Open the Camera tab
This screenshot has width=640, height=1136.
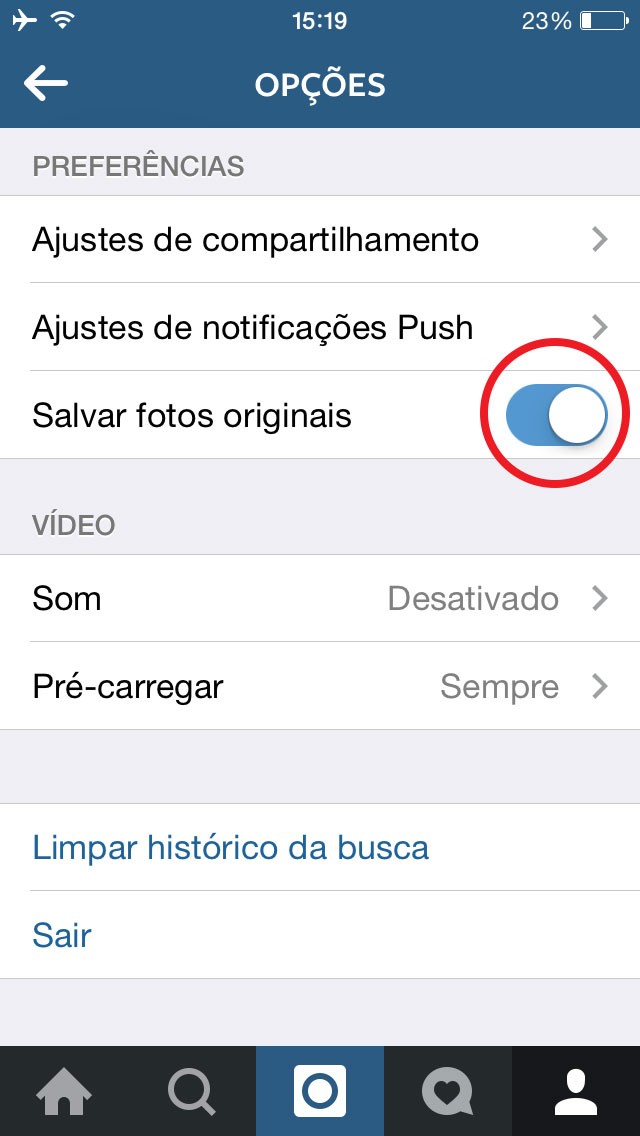click(320, 1091)
